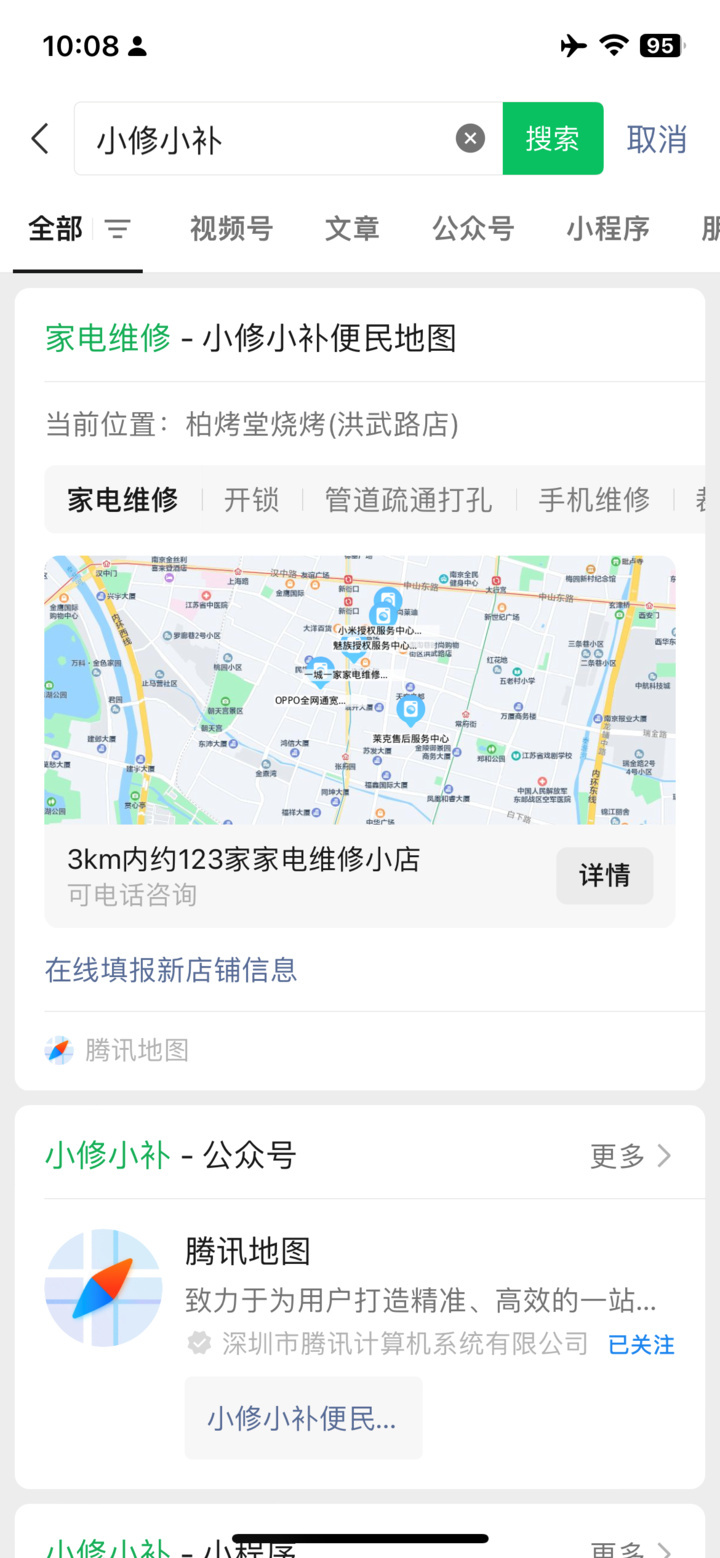
Task: Switch to the 小程序 tab
Action: [x=607, y=229]
